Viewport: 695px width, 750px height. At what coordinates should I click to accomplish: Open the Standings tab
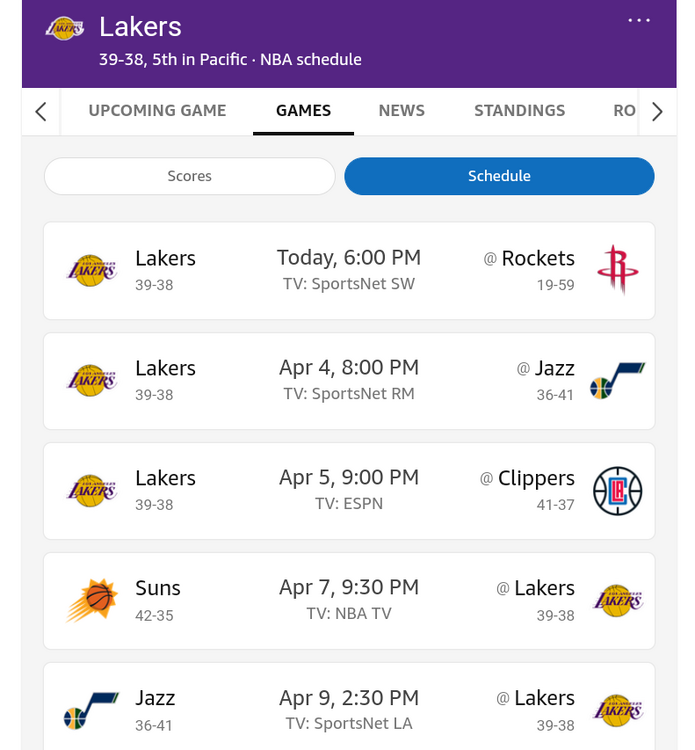tap(519, 111)
